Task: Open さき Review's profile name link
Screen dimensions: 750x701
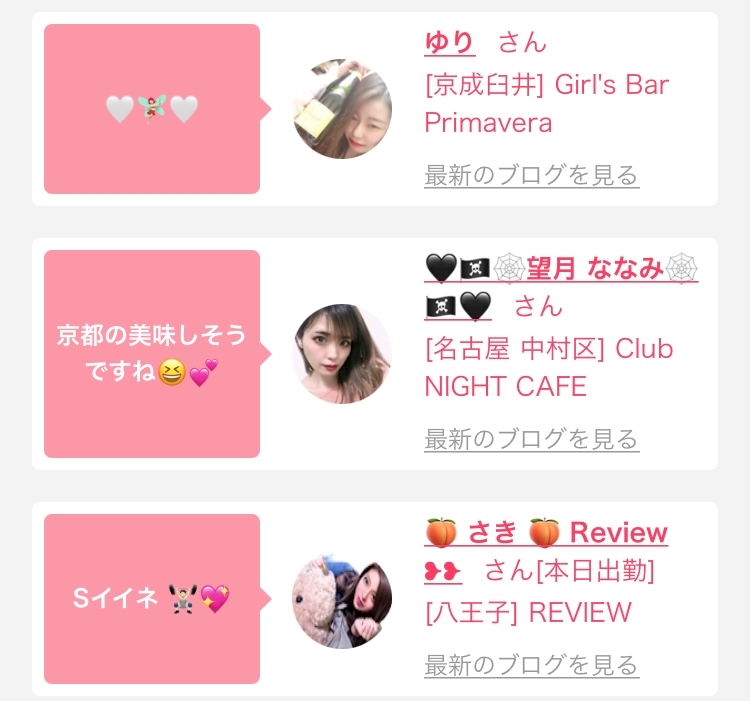Action: (x=546, y=533)
